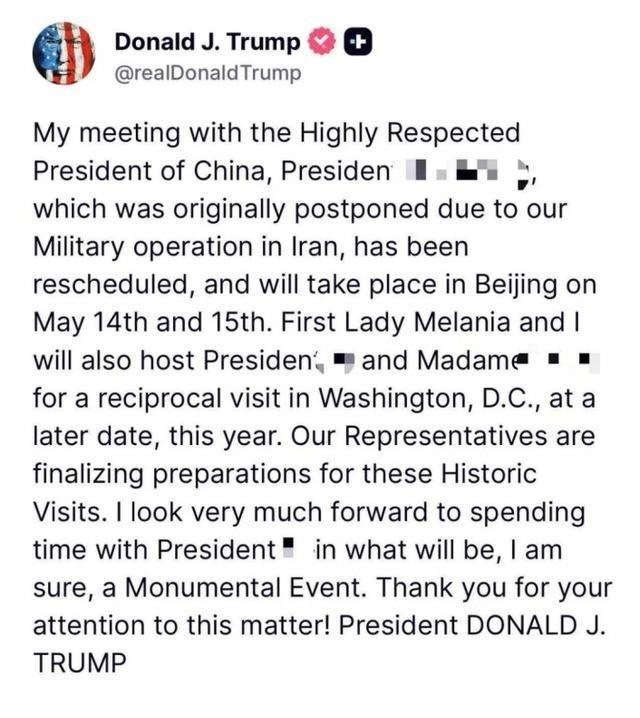640x718 pixels.
Task: Open Donald J. Trump's profile picture
Action: click(63, 55)
